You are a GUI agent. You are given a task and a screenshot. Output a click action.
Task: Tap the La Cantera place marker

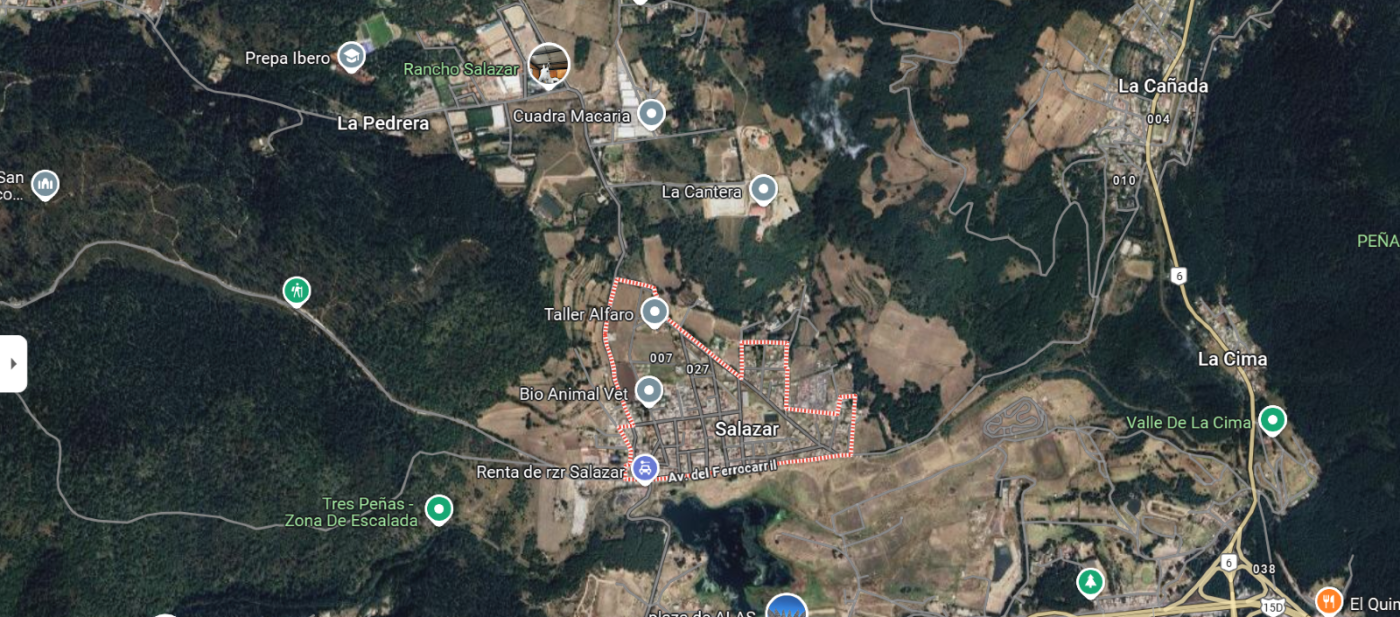point(763,189)
